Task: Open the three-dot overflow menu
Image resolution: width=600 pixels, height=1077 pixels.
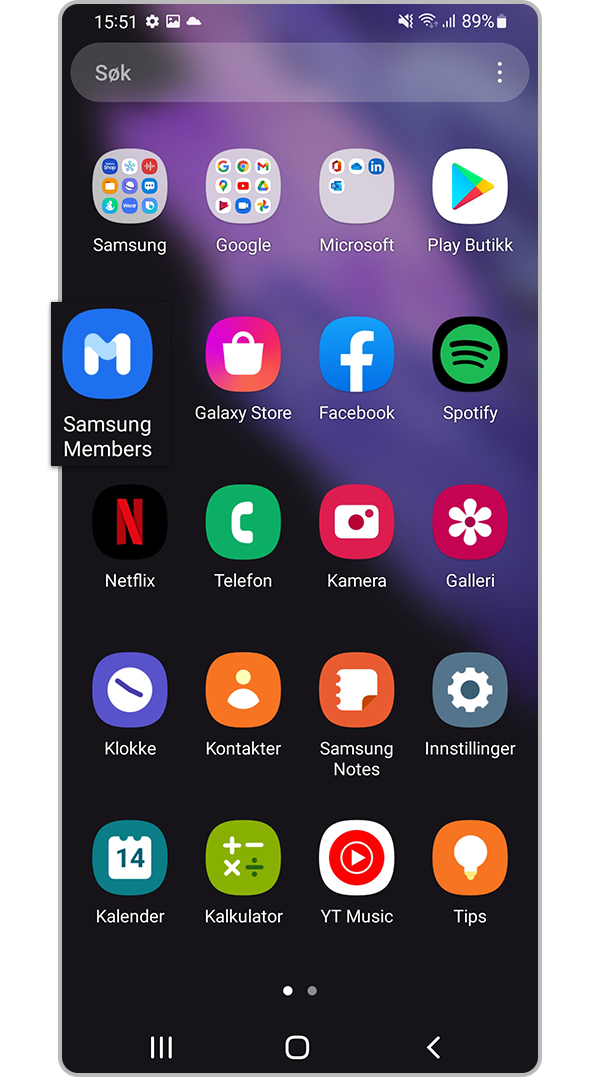Action: (500, 73)
